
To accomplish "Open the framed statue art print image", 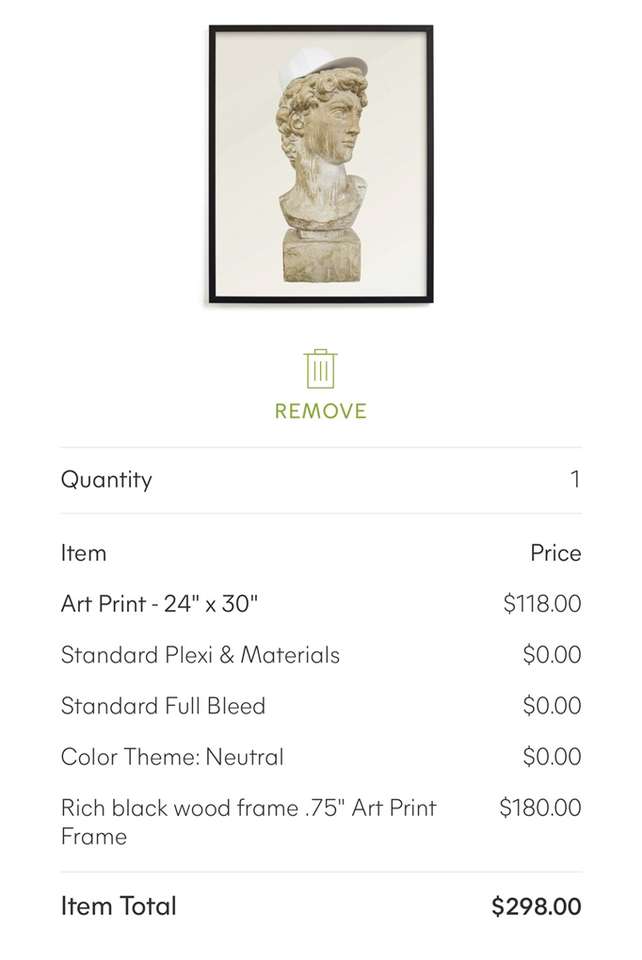I will coord(320,165).
